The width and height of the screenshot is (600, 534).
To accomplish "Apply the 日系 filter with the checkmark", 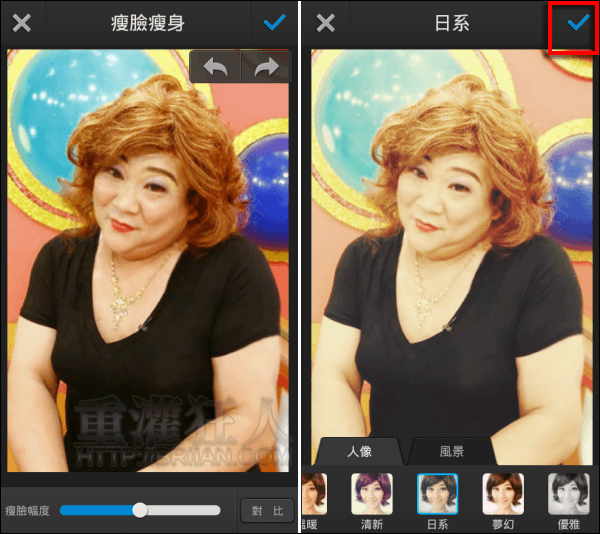I will tap(577, 23).
